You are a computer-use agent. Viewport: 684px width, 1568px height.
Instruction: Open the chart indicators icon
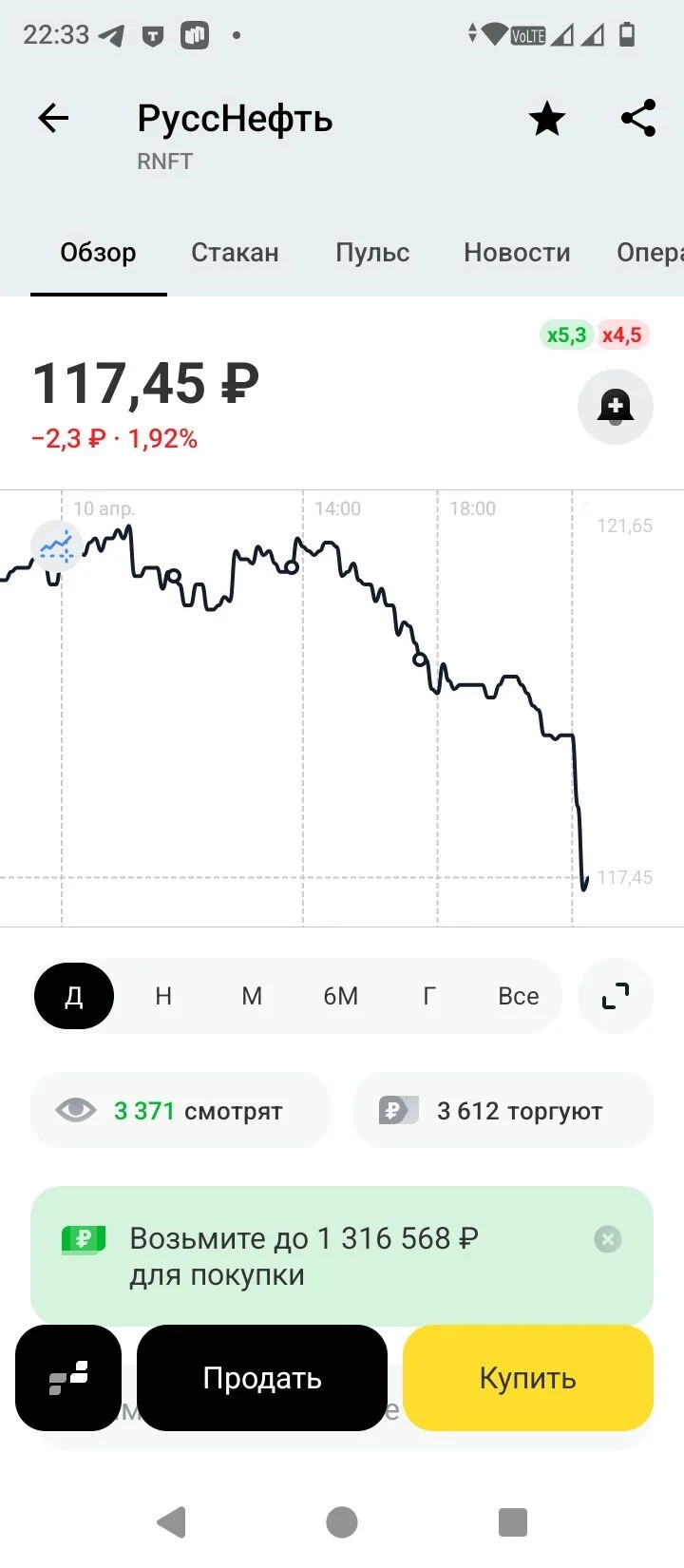click(x=56, y=545)
